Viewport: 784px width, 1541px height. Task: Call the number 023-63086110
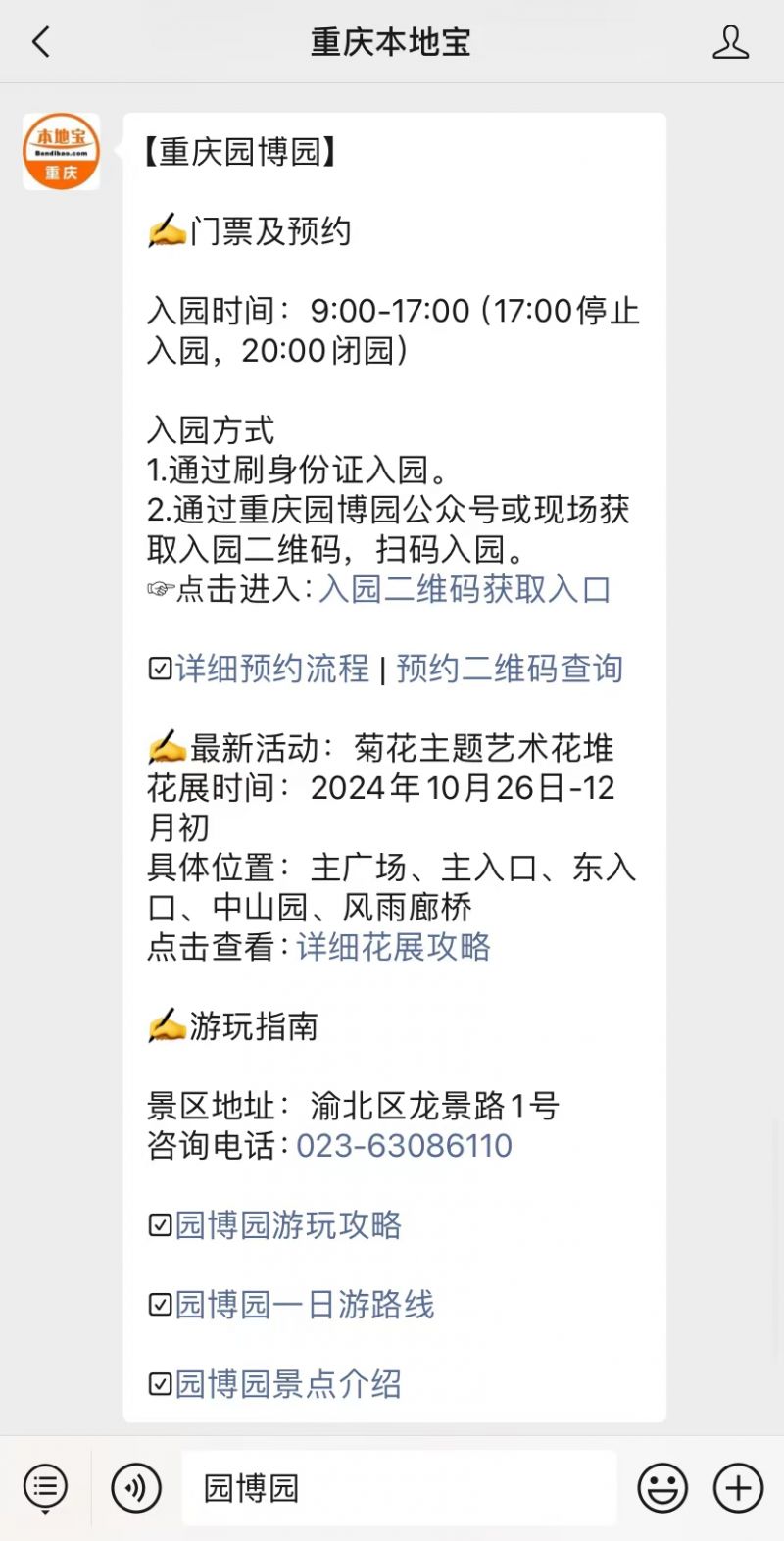pos(404,1146)
